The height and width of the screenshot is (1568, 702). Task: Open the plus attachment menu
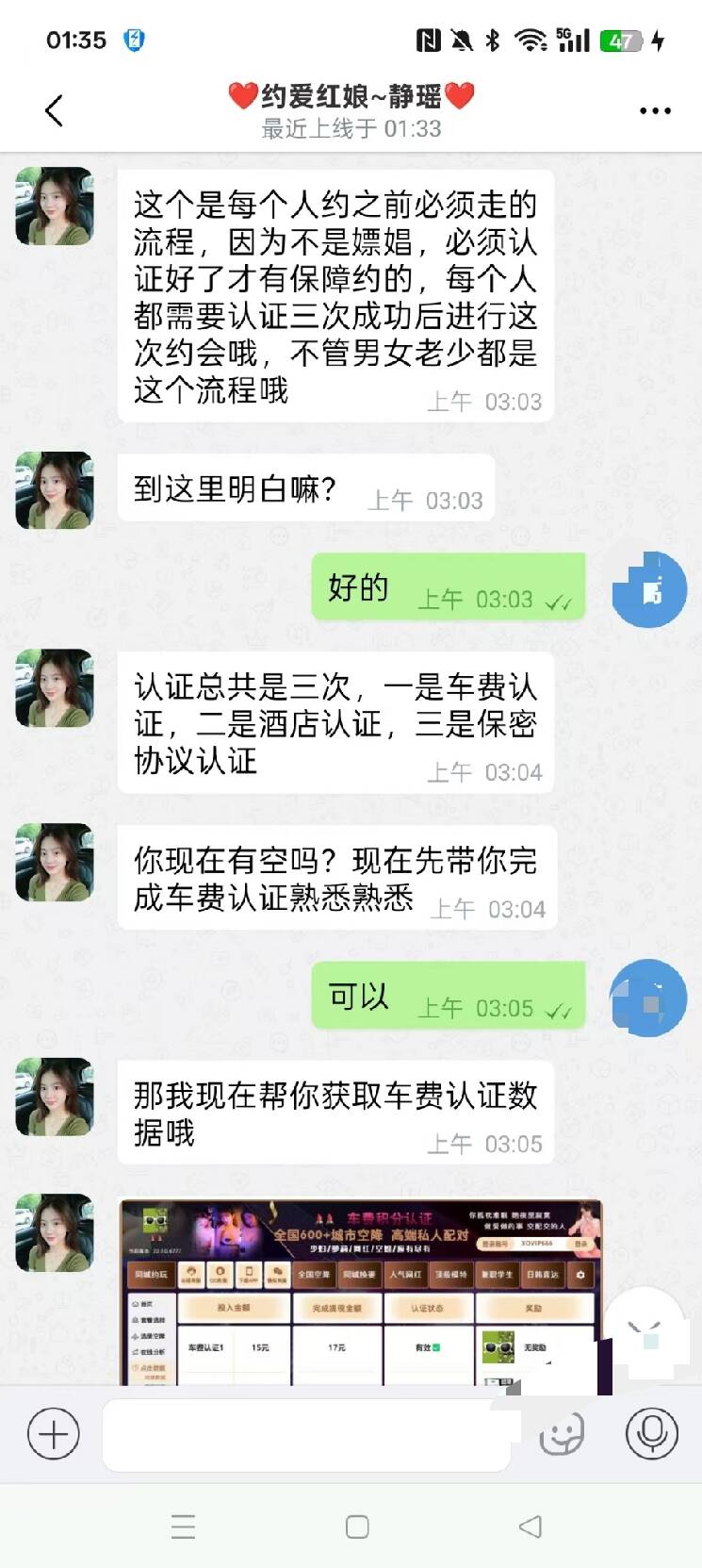pos(54,1434)
